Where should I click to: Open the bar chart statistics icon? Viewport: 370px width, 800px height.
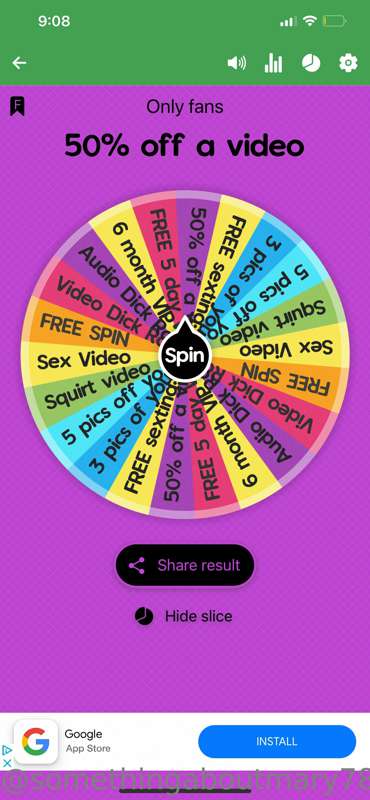[x=273, y=63]
